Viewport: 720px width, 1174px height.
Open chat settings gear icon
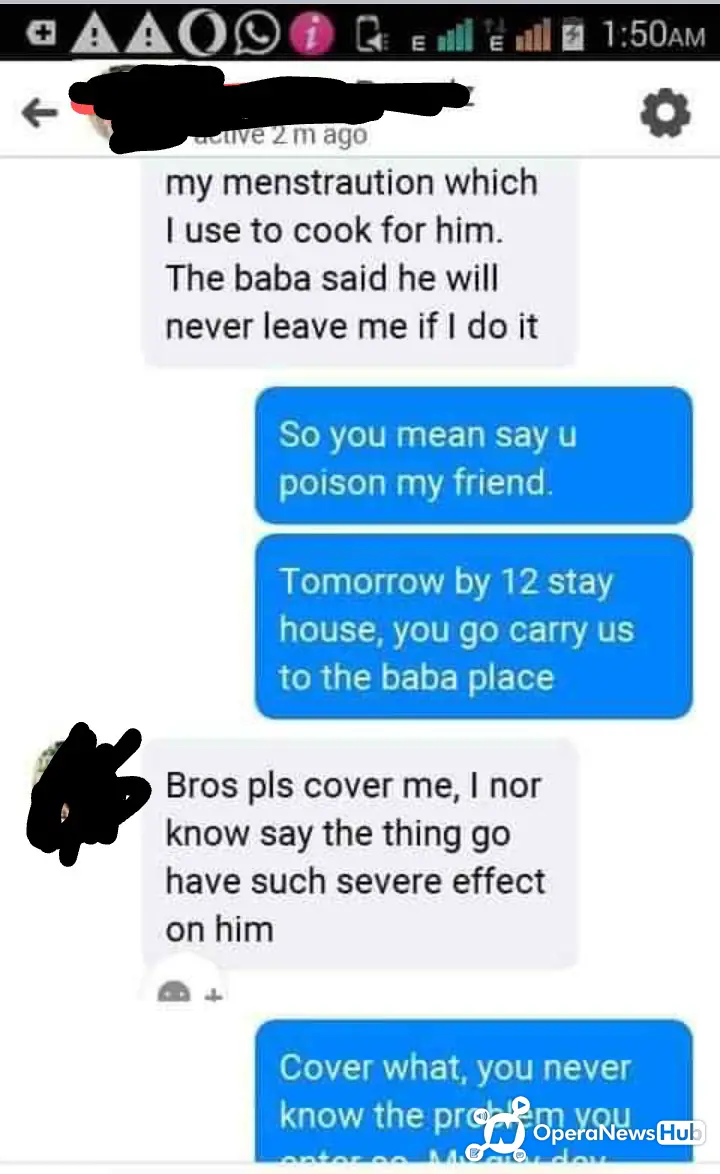coord(665,113)
